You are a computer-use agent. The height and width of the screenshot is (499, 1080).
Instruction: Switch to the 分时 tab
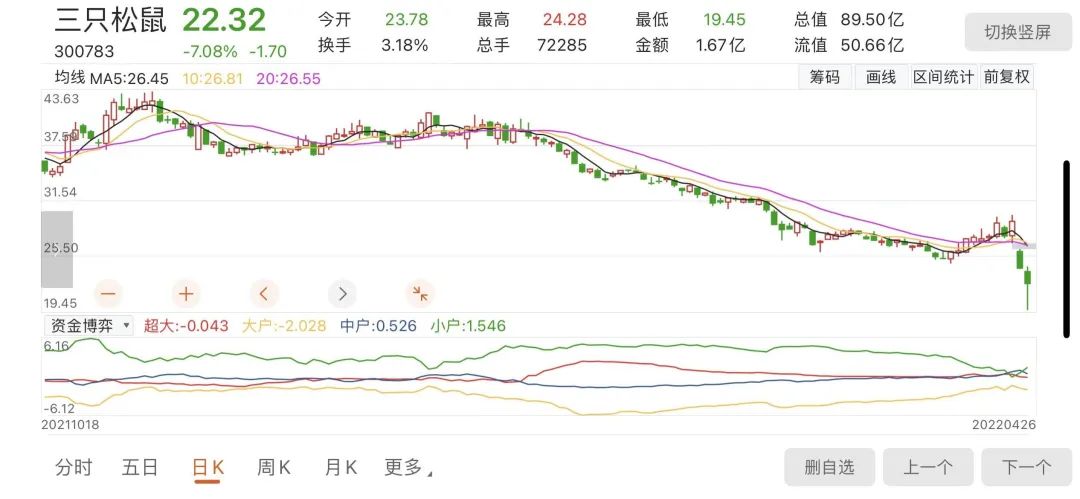[x=73, y=467]
